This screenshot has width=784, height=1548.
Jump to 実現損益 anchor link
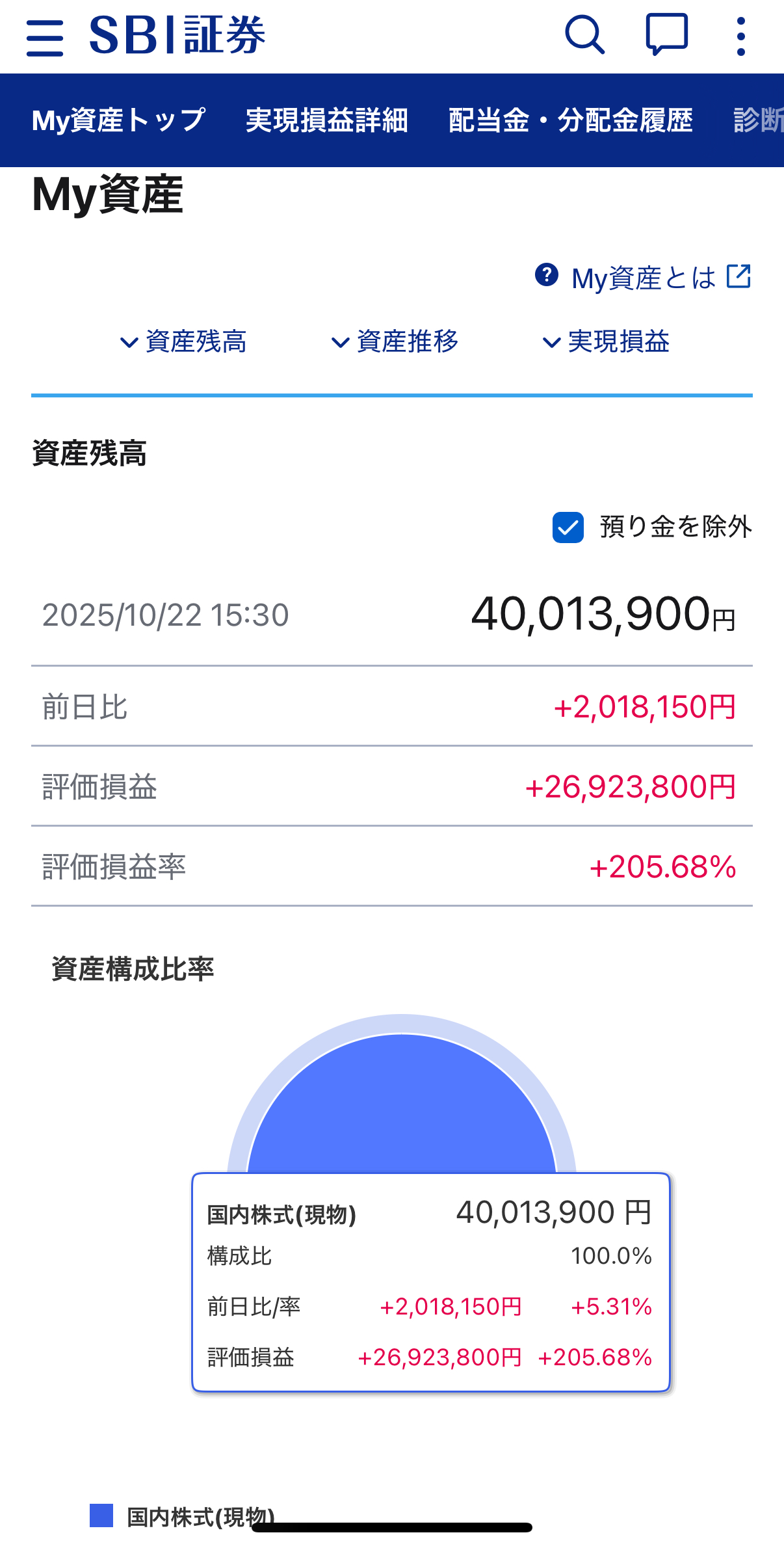click(x=607, y=341)
